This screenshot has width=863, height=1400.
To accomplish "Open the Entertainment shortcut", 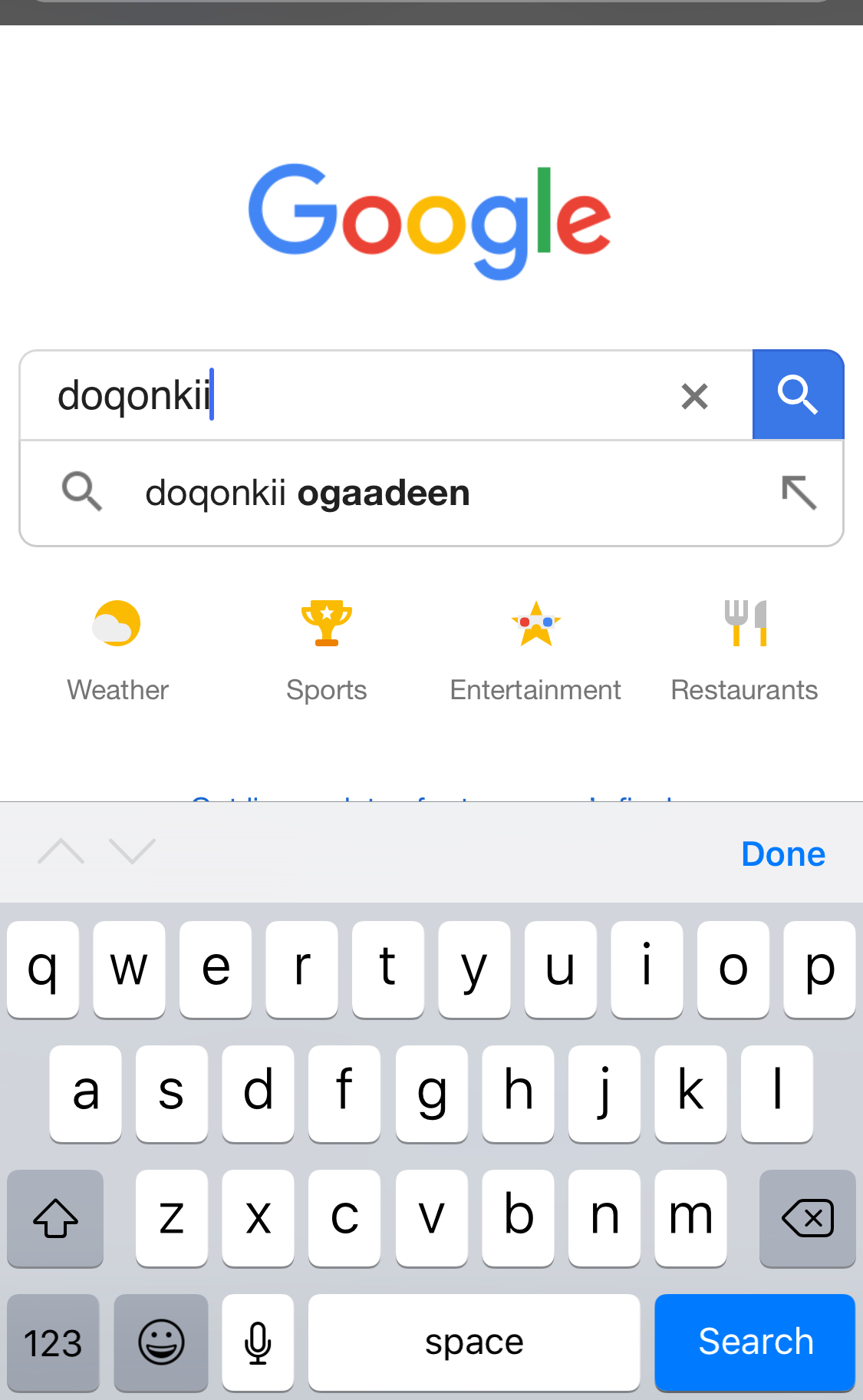I will [x=535, y=651].
